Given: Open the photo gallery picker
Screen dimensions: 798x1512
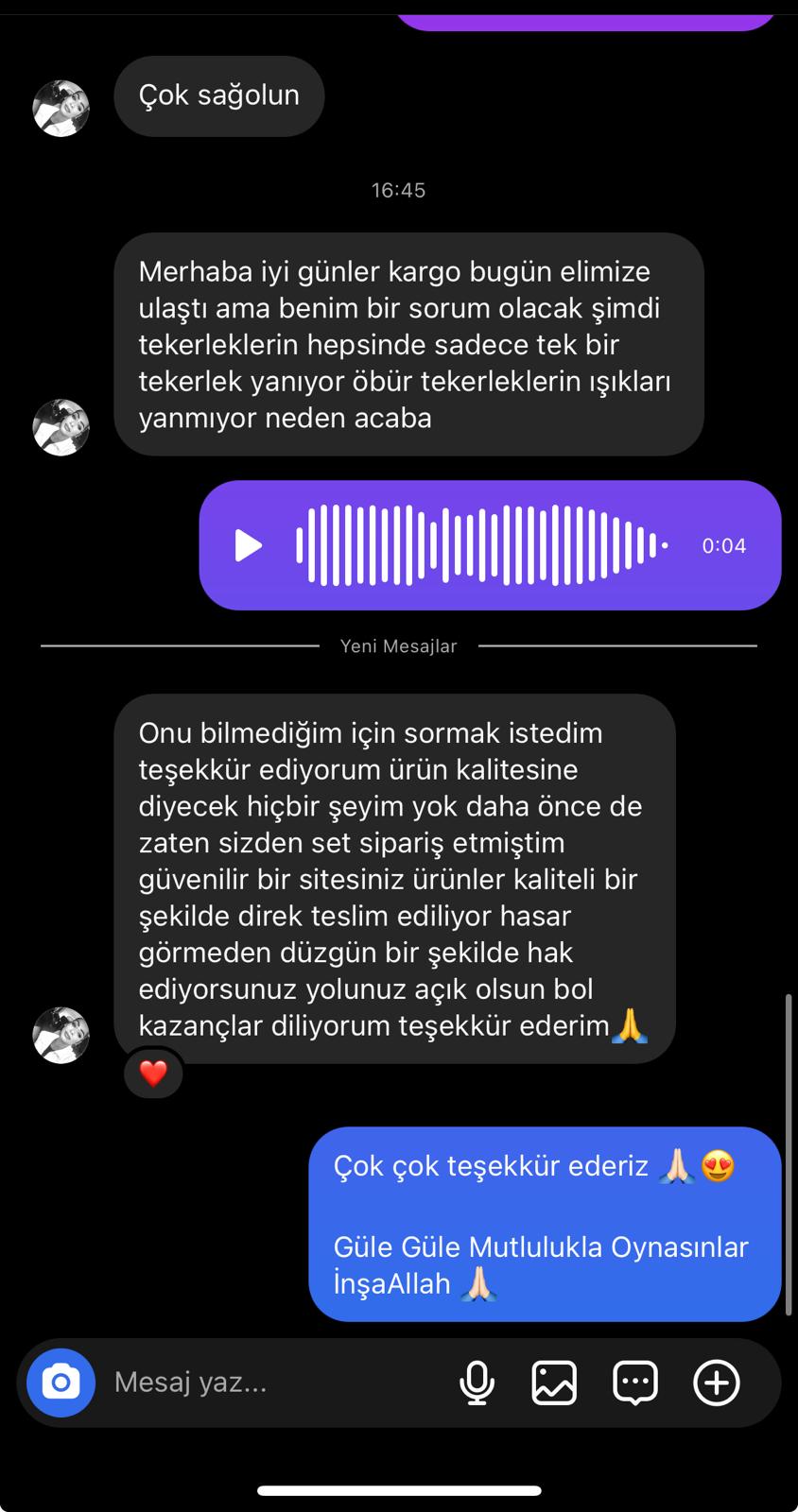Looking at the screenshot, I should pos(554,1383).
